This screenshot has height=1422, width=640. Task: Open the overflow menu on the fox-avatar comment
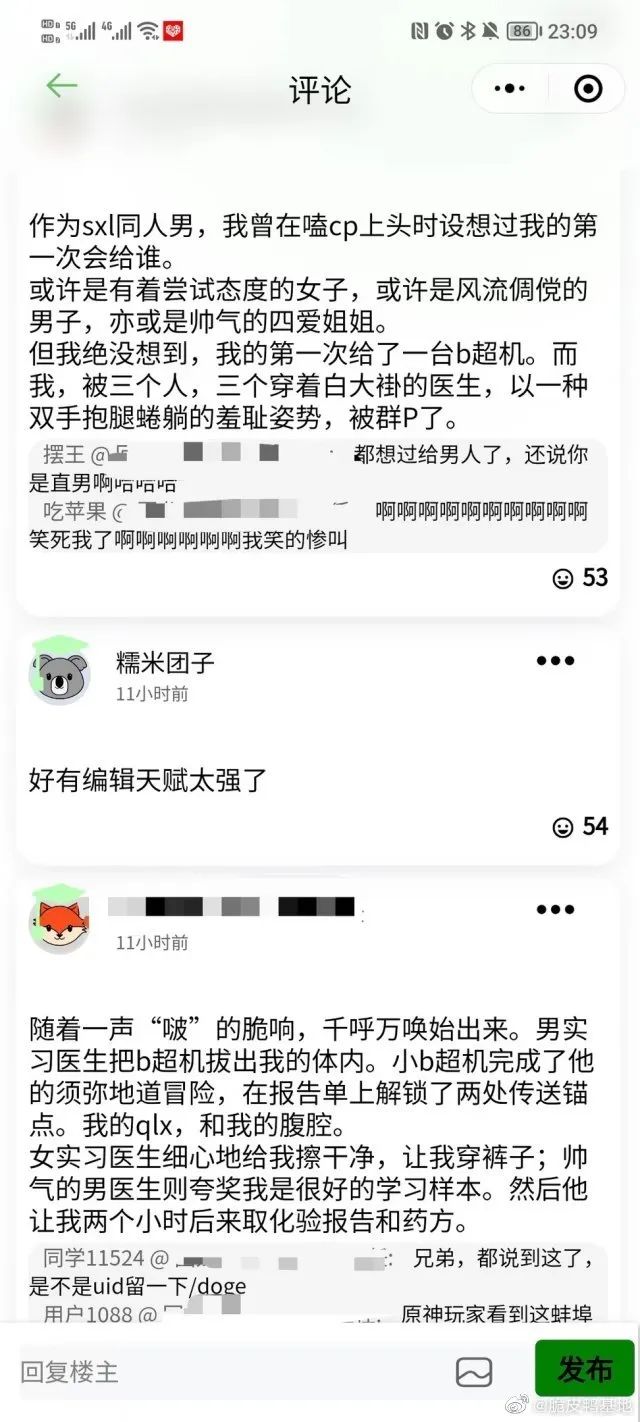coord(555,909)
